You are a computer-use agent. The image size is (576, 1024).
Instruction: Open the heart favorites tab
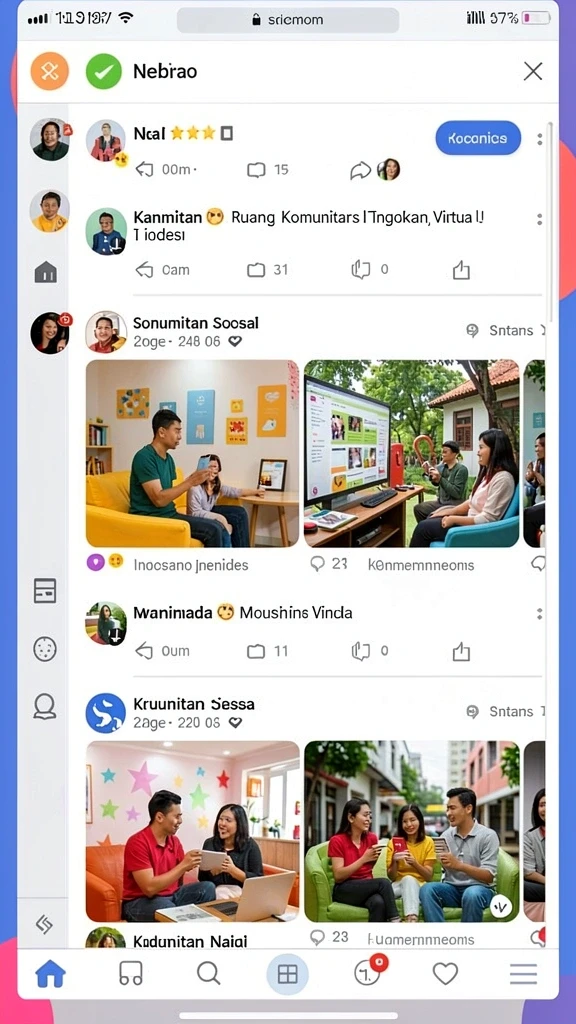(x=445, y=974)
